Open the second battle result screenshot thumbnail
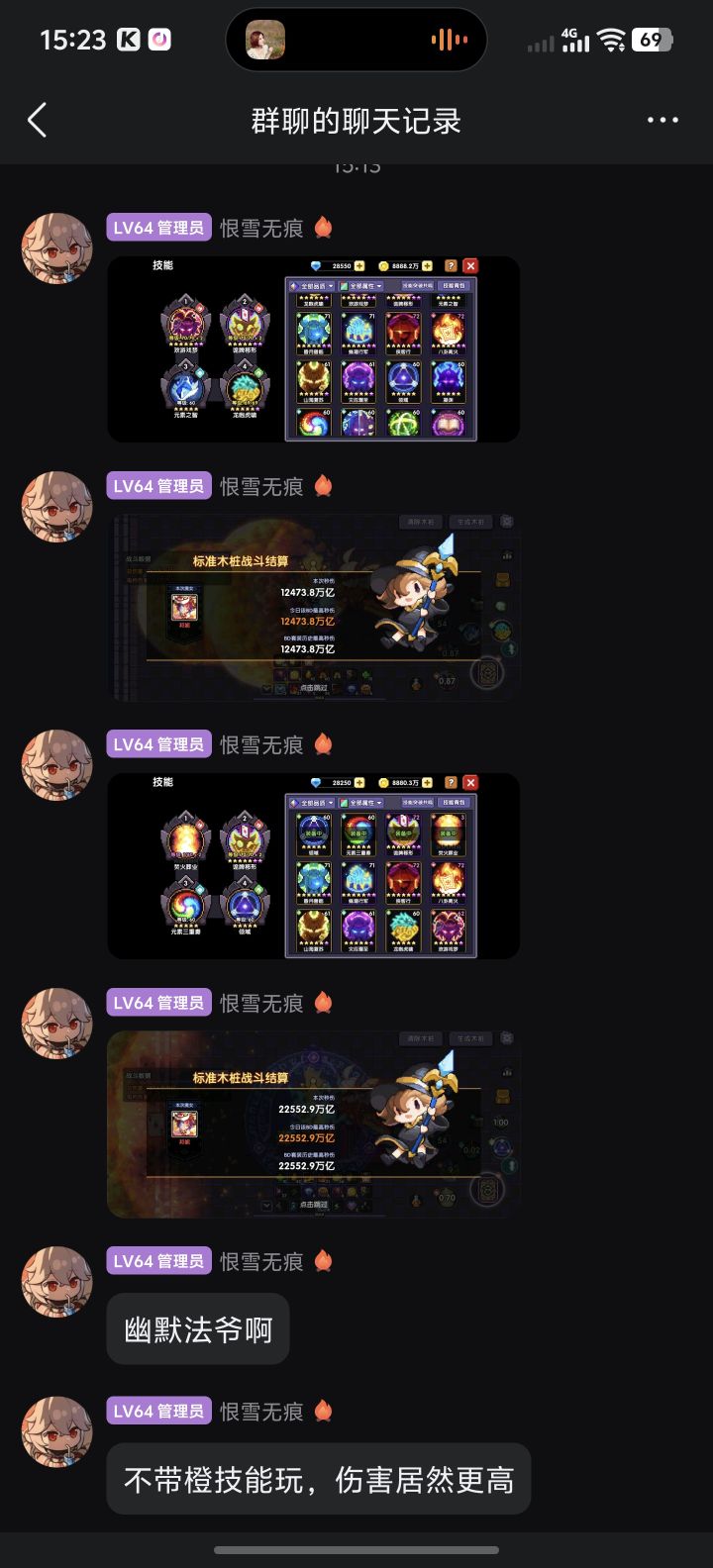713x1568 pixels. click(315, 1124)
